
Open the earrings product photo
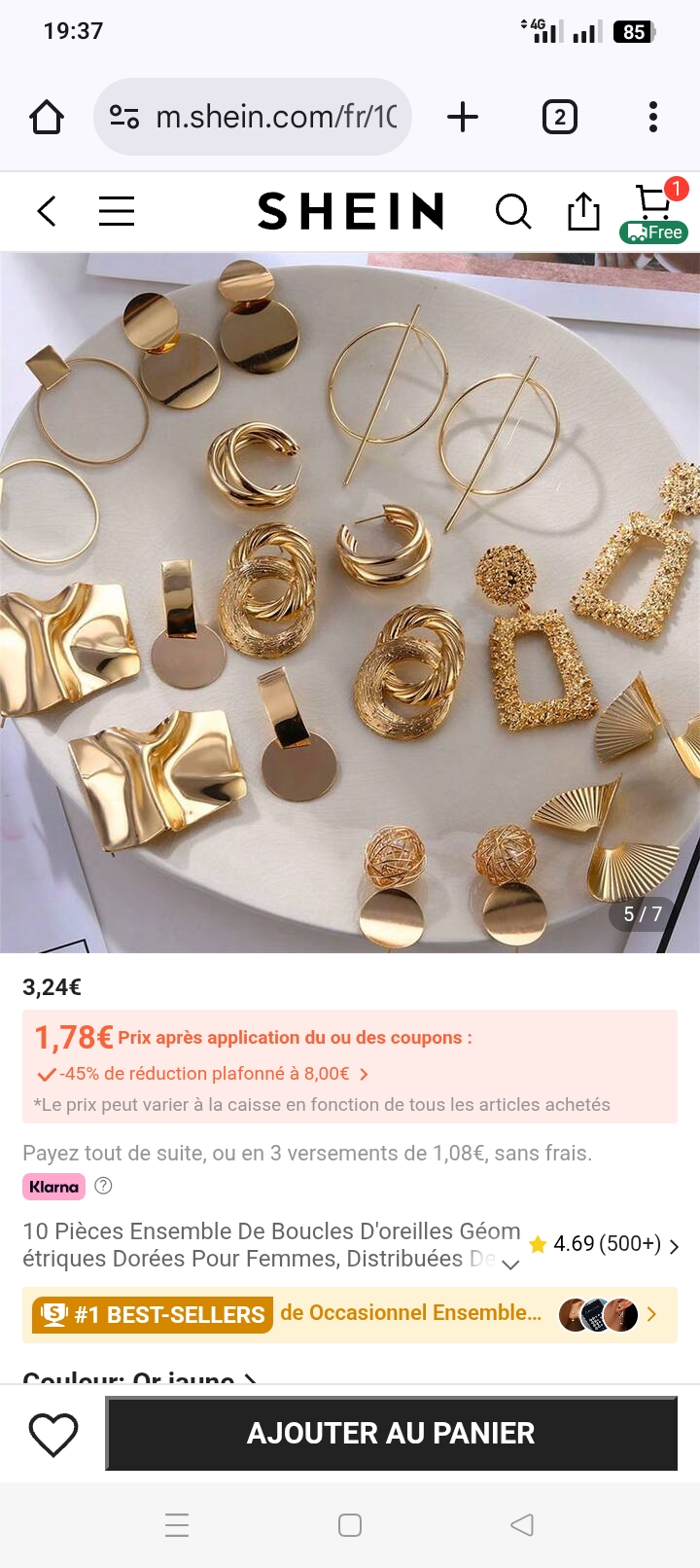click(350, 603)
